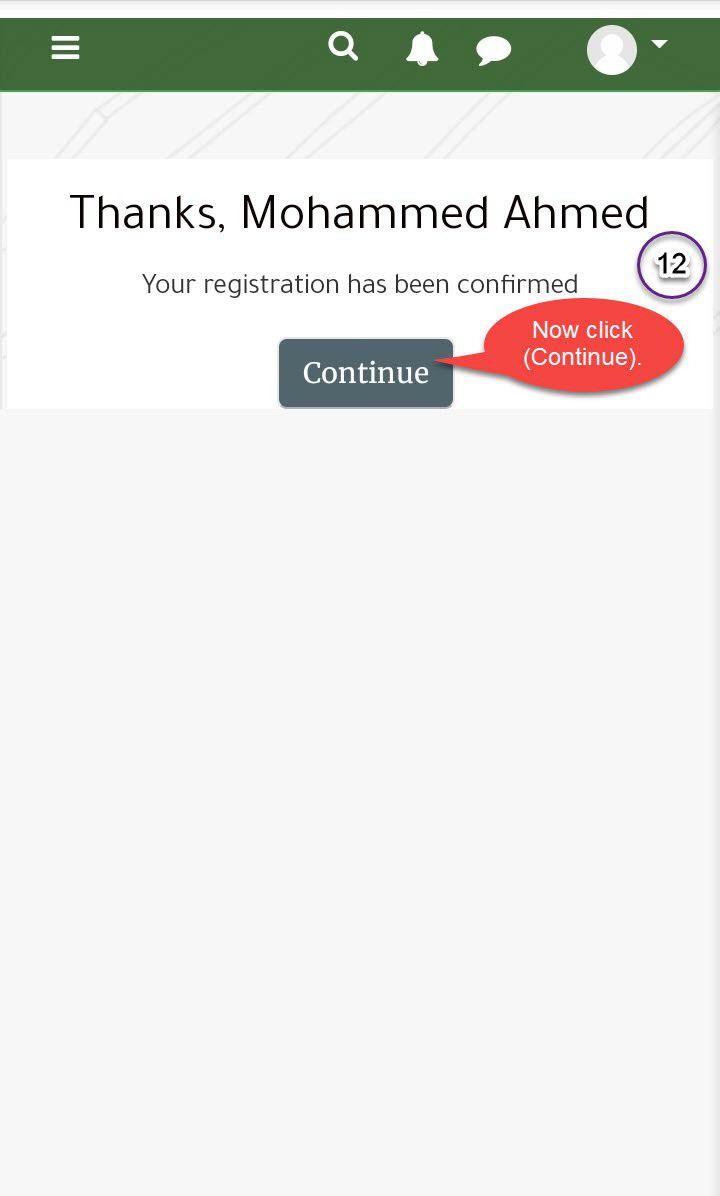
Task: Open the notifications bell
Action: [422, 50]
